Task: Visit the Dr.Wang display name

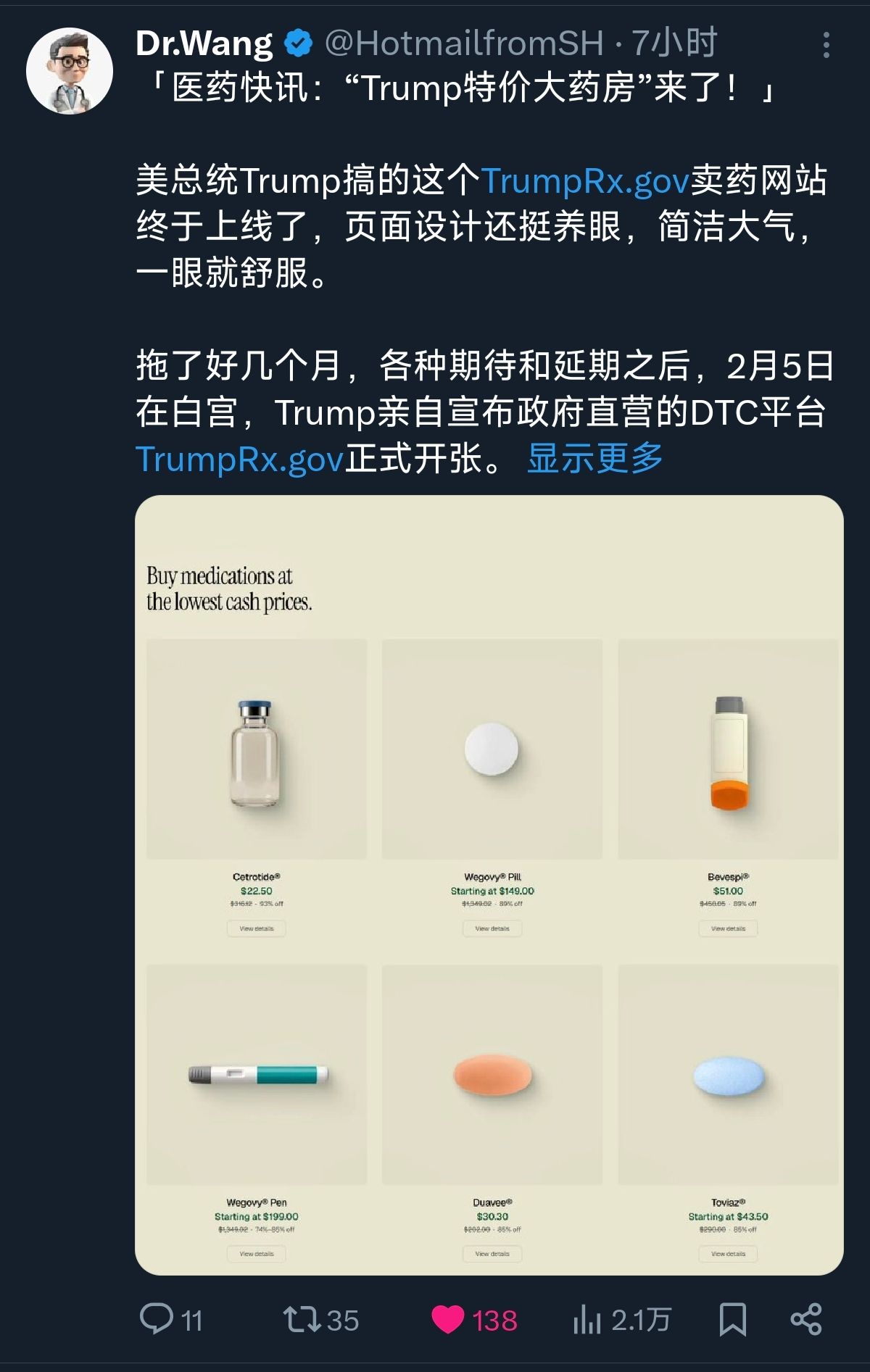Action: pos(204,43)
